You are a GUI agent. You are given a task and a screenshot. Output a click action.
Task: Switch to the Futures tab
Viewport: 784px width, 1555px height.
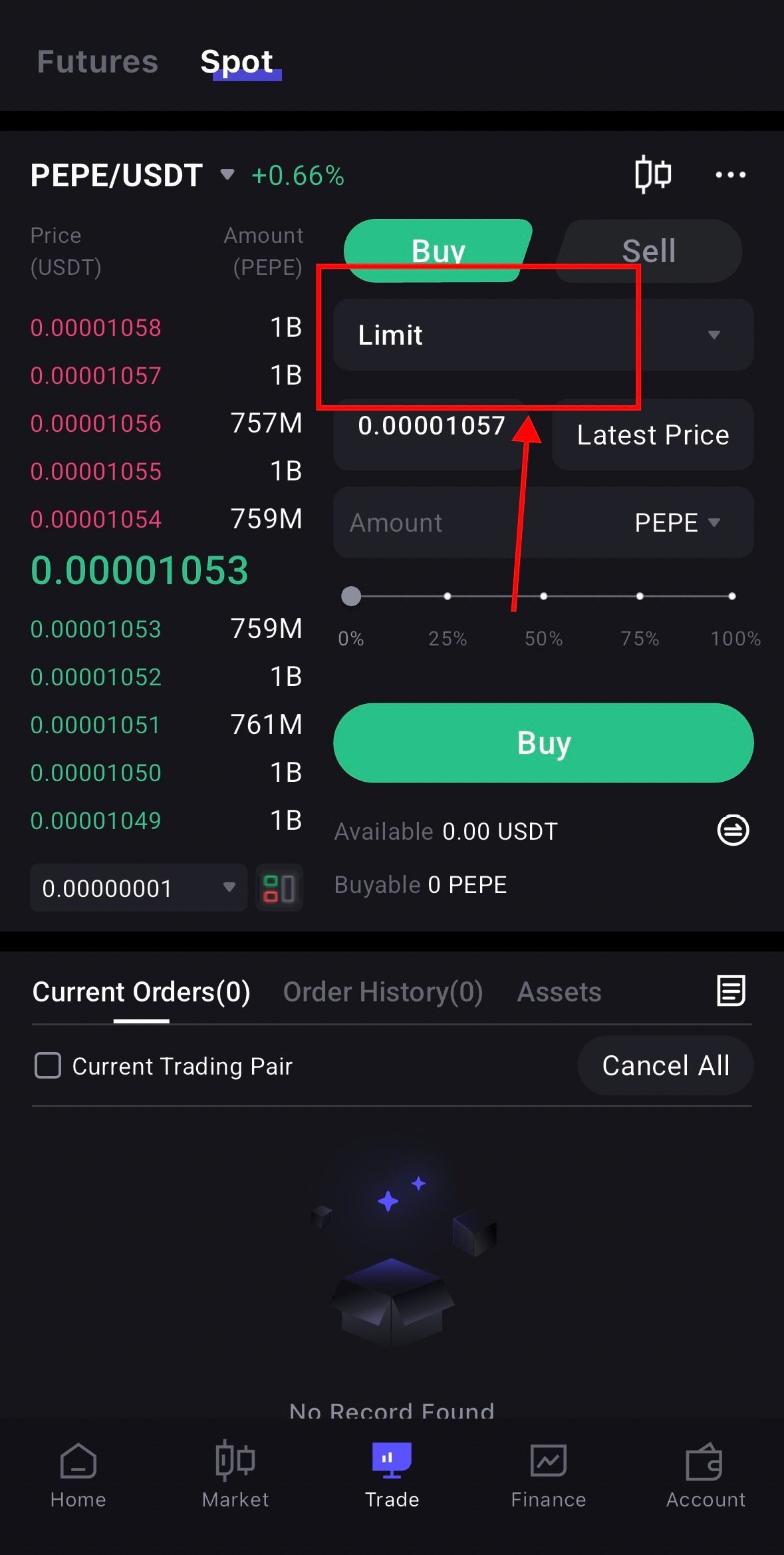(98, 62)
